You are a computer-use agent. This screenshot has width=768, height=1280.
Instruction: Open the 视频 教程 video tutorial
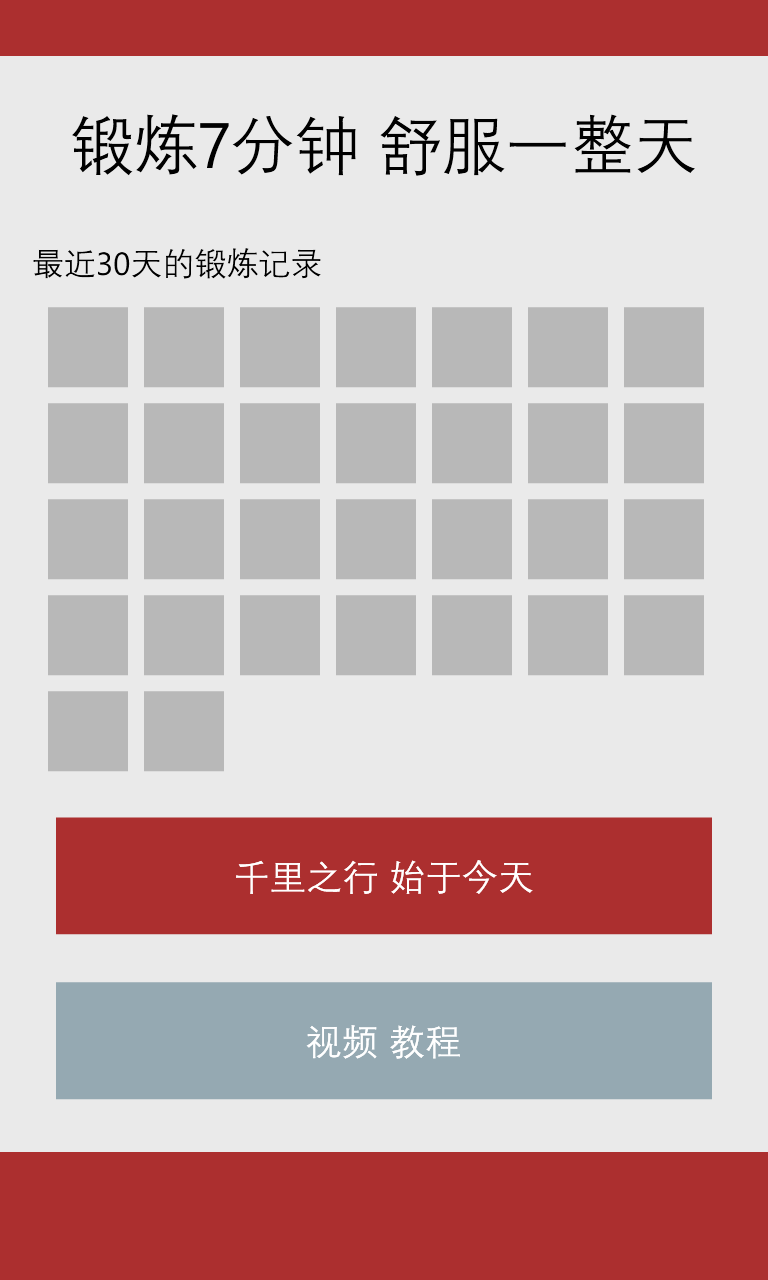click(x=384, y=1040)
